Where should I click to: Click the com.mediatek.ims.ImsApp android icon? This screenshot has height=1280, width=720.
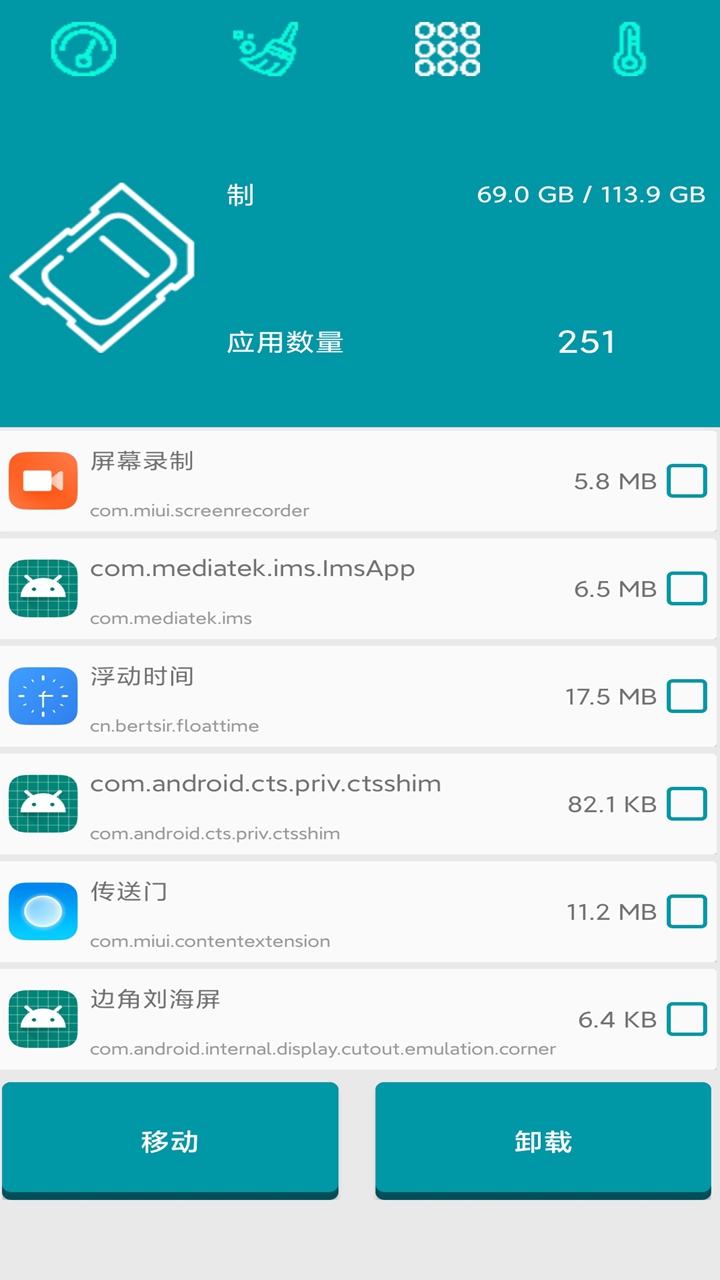pos(42,588)
